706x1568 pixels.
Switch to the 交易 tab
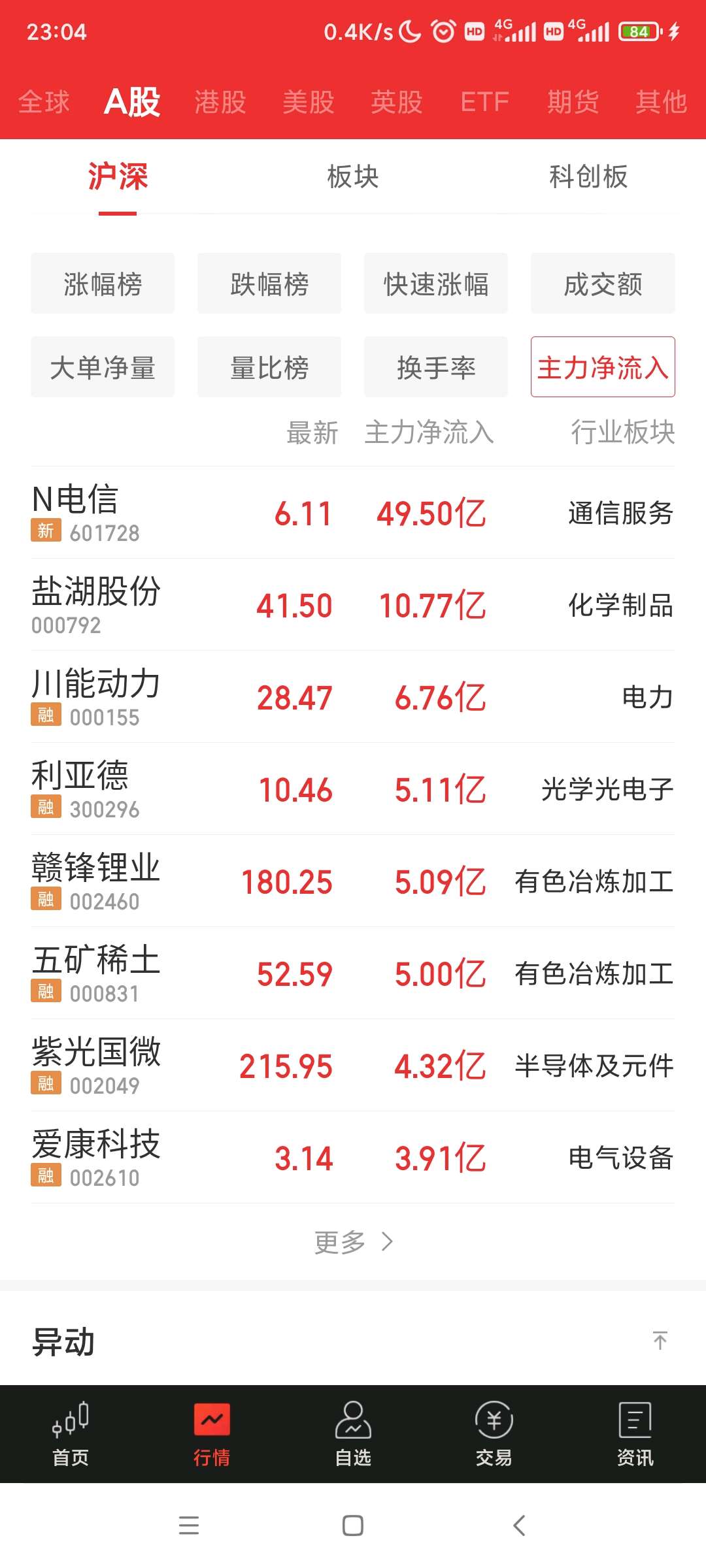pyautogui.click(x=494, y=1434)
